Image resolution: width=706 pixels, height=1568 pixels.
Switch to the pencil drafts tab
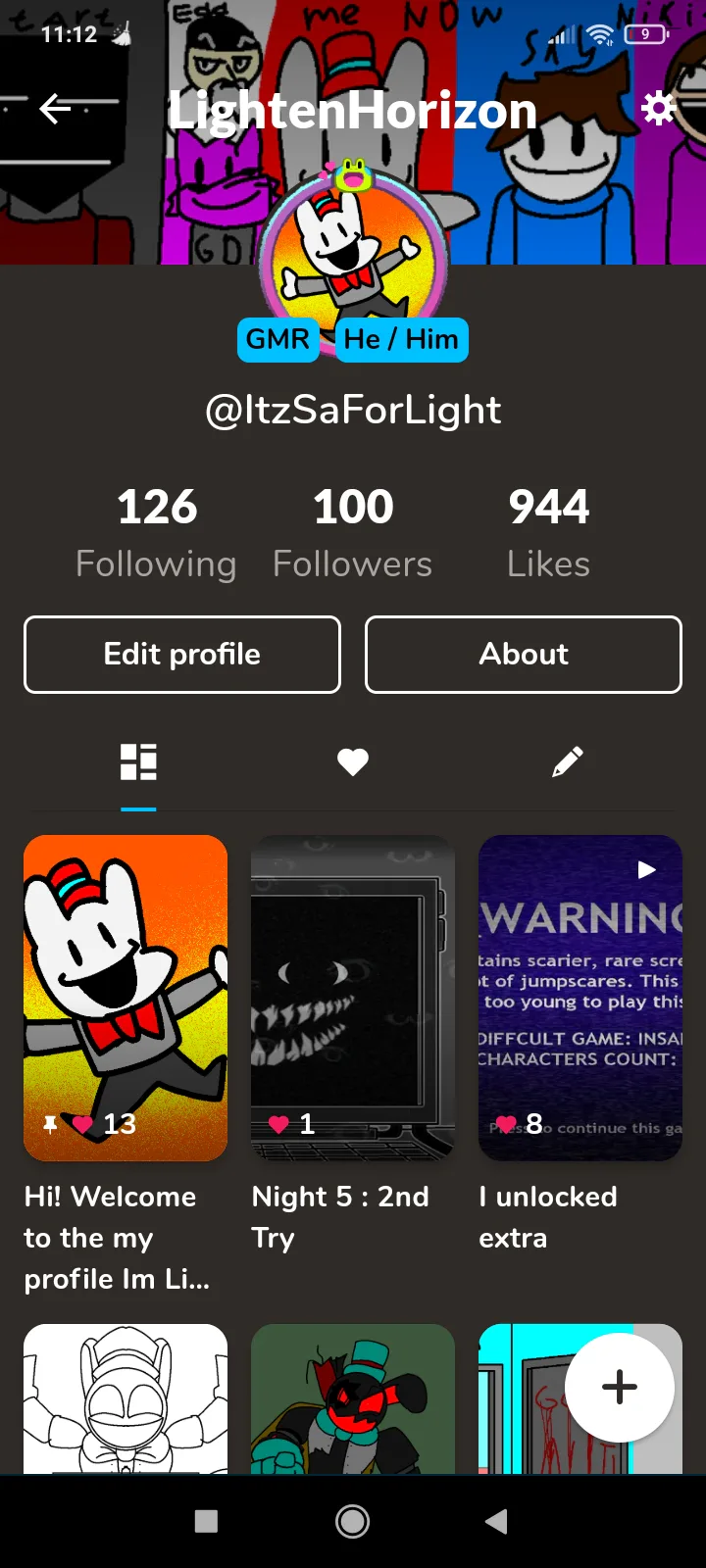(x=568, y=762)
